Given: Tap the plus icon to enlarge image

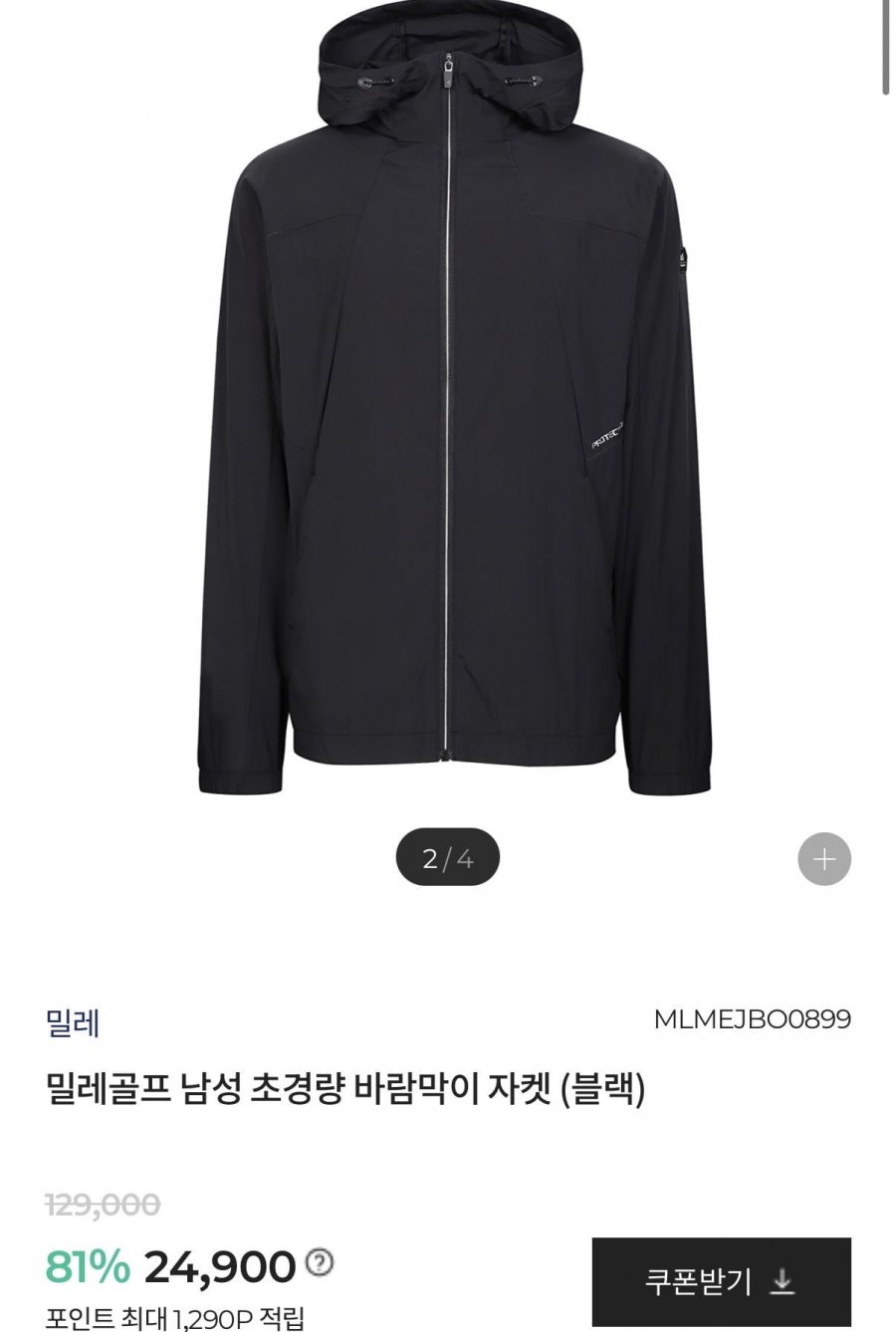Looking at the screenshot, I should [x=824, y=858].
